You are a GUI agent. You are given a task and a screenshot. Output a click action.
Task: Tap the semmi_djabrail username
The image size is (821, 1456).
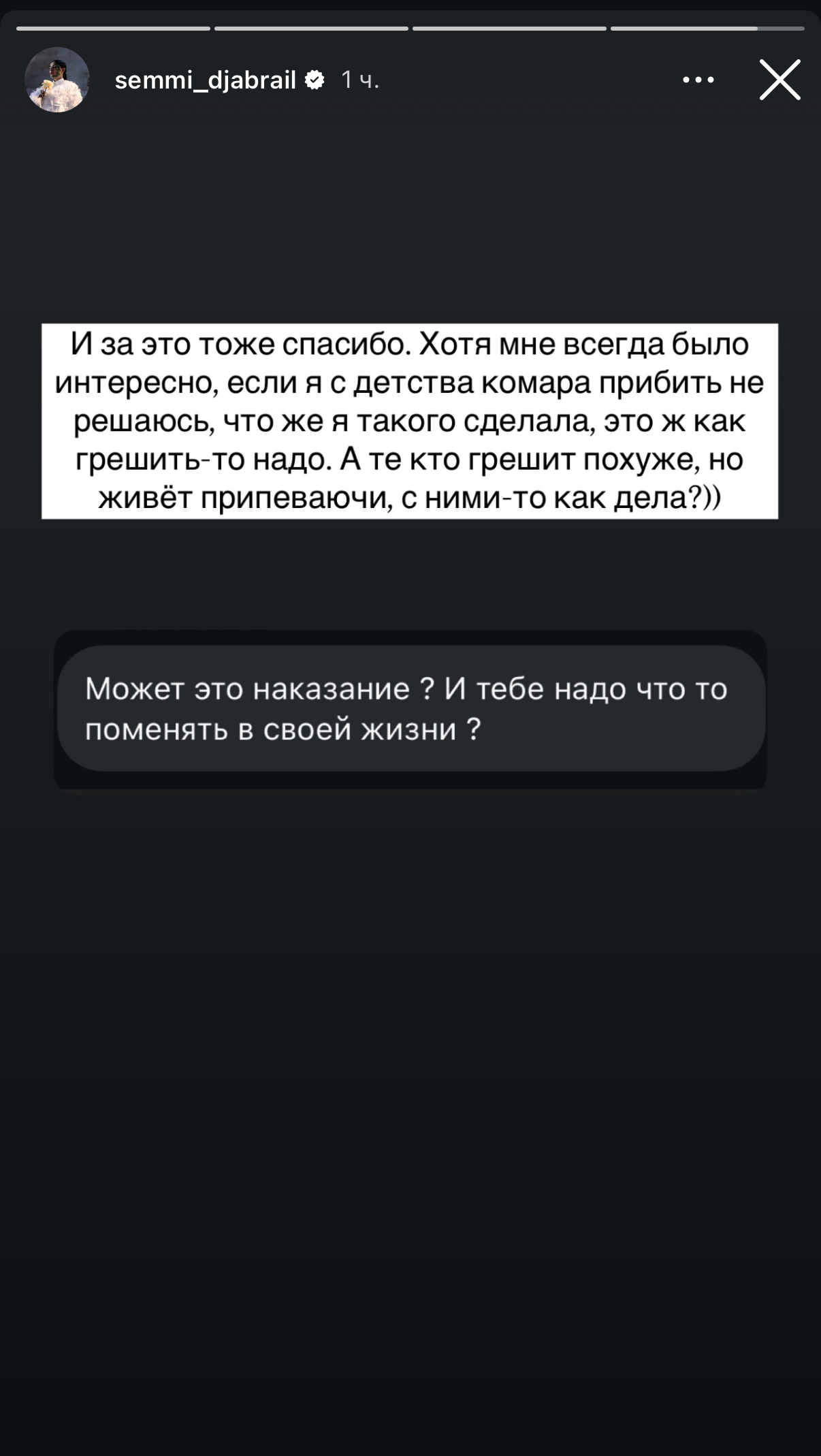pos(206,80)
